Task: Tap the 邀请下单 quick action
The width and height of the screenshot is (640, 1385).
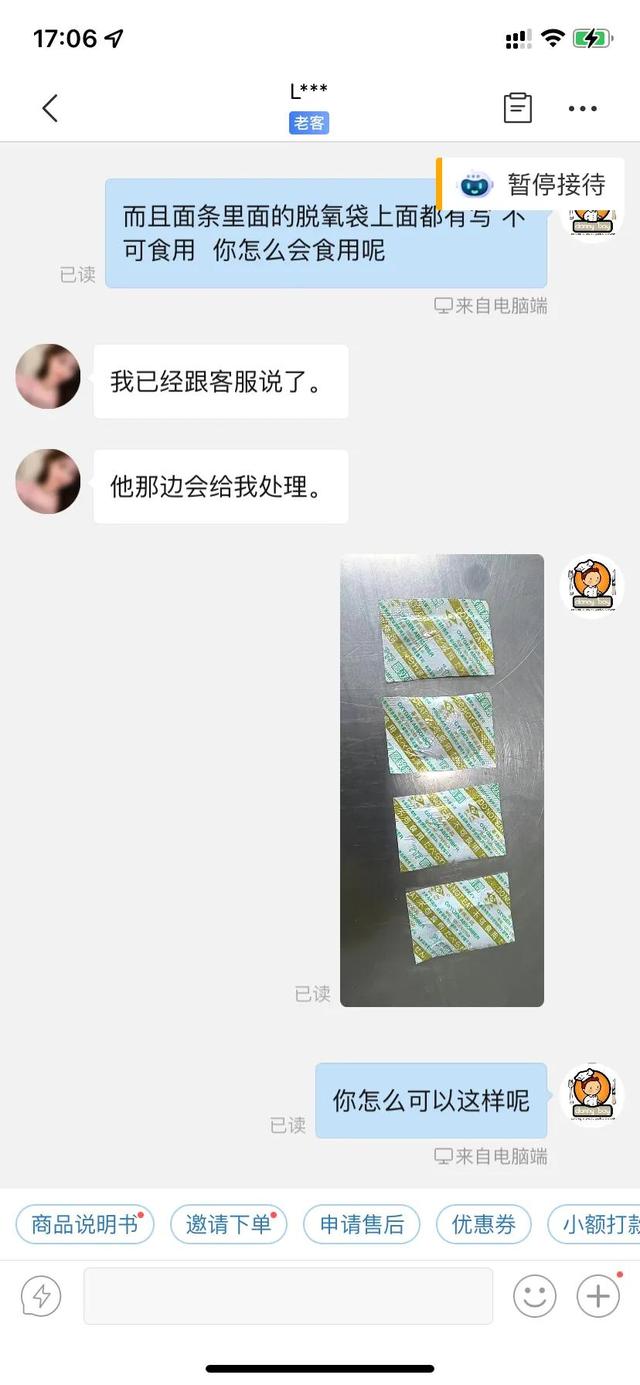Action: pos(229,1224)
